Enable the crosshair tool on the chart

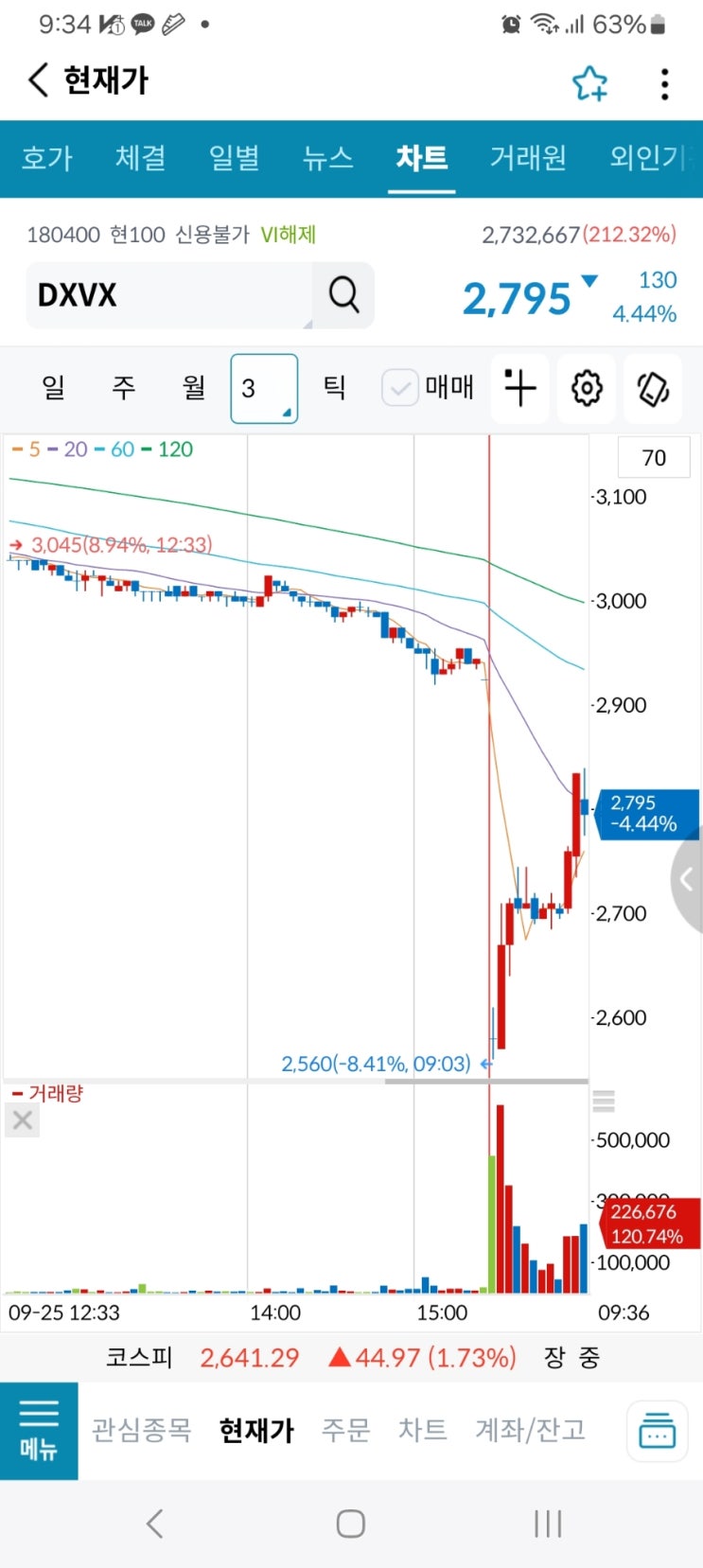point(519,387)
